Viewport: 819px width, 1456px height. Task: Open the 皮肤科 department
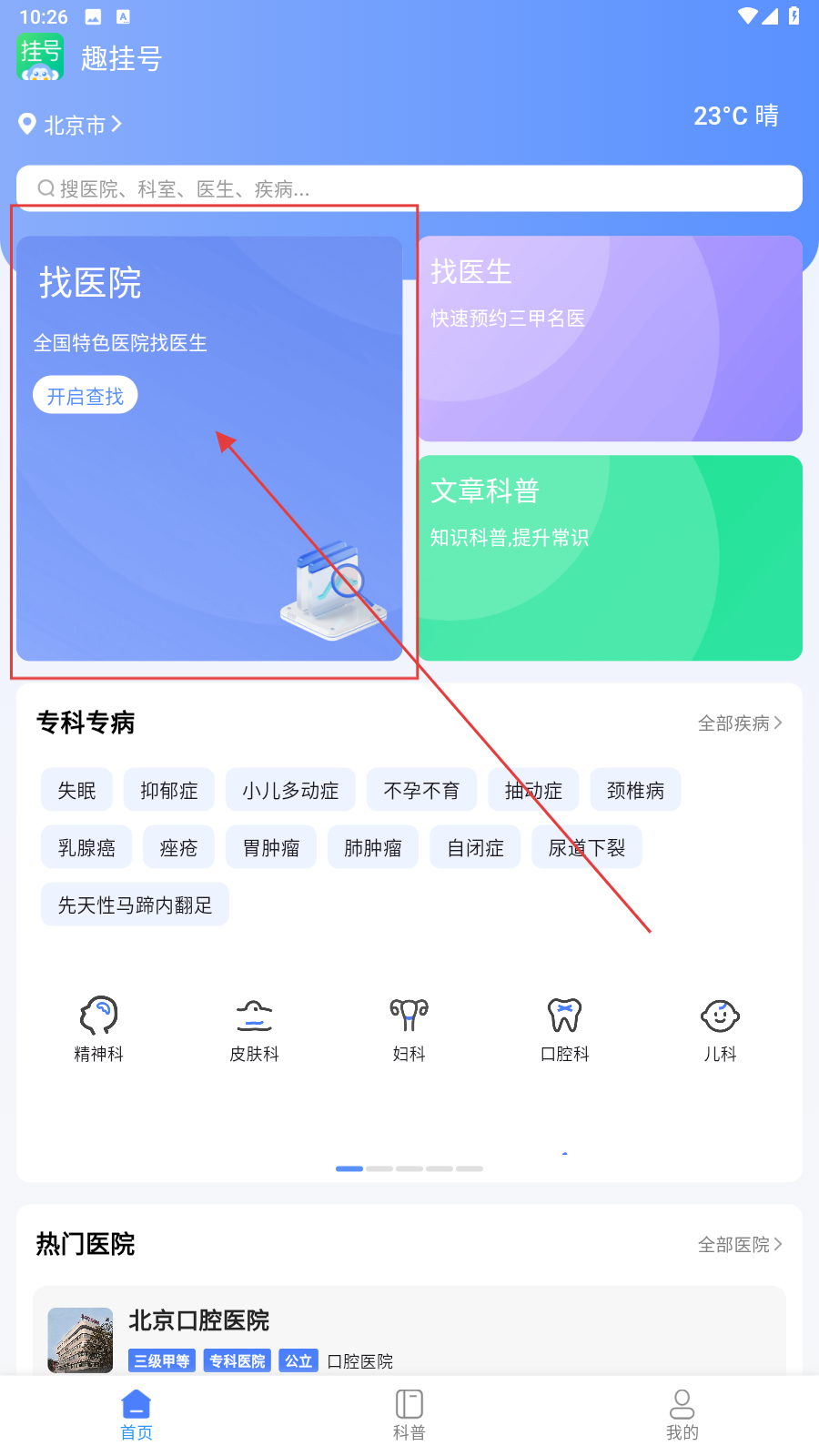click(x=254, y=1028)
